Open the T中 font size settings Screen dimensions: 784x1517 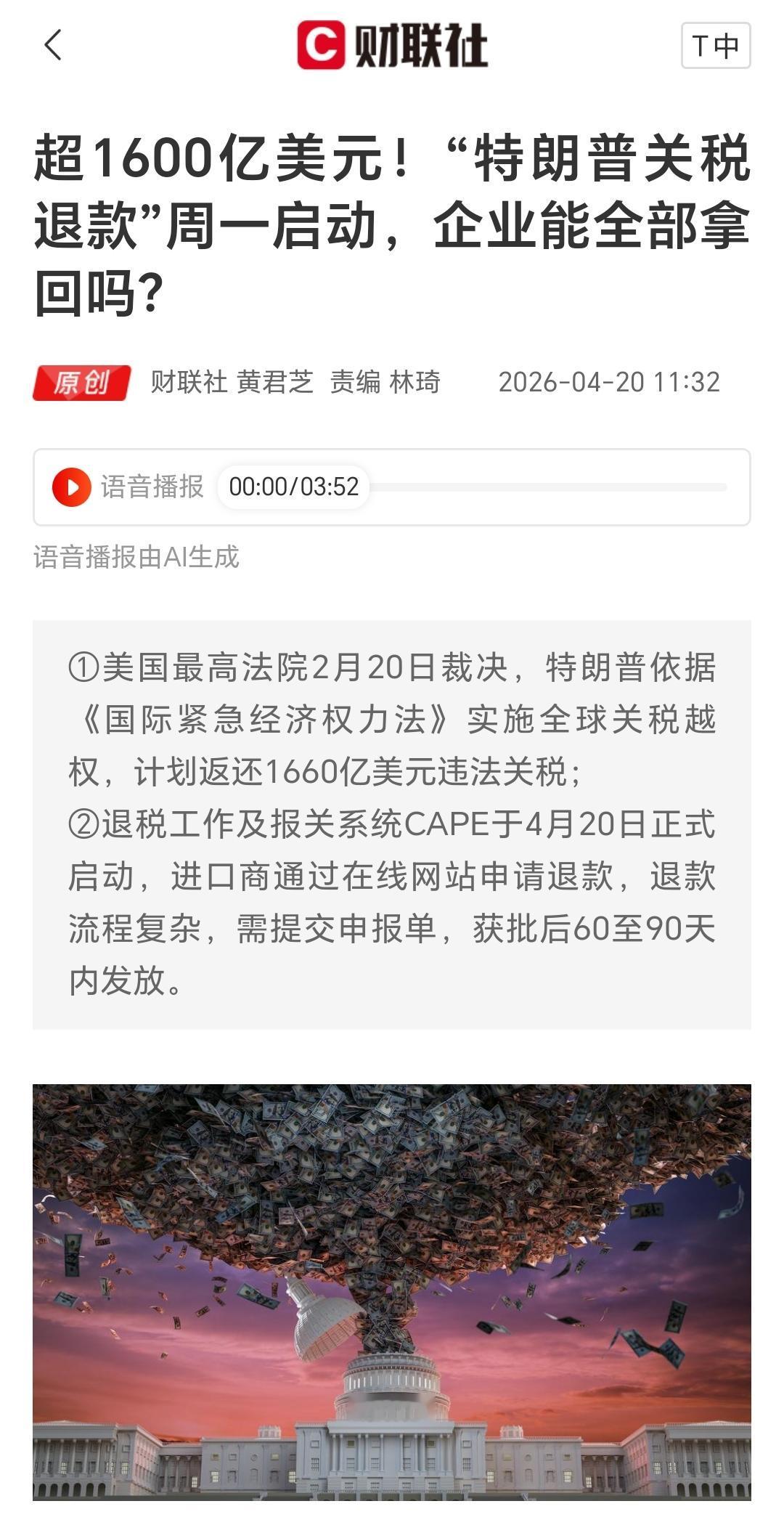coord(717,45)
